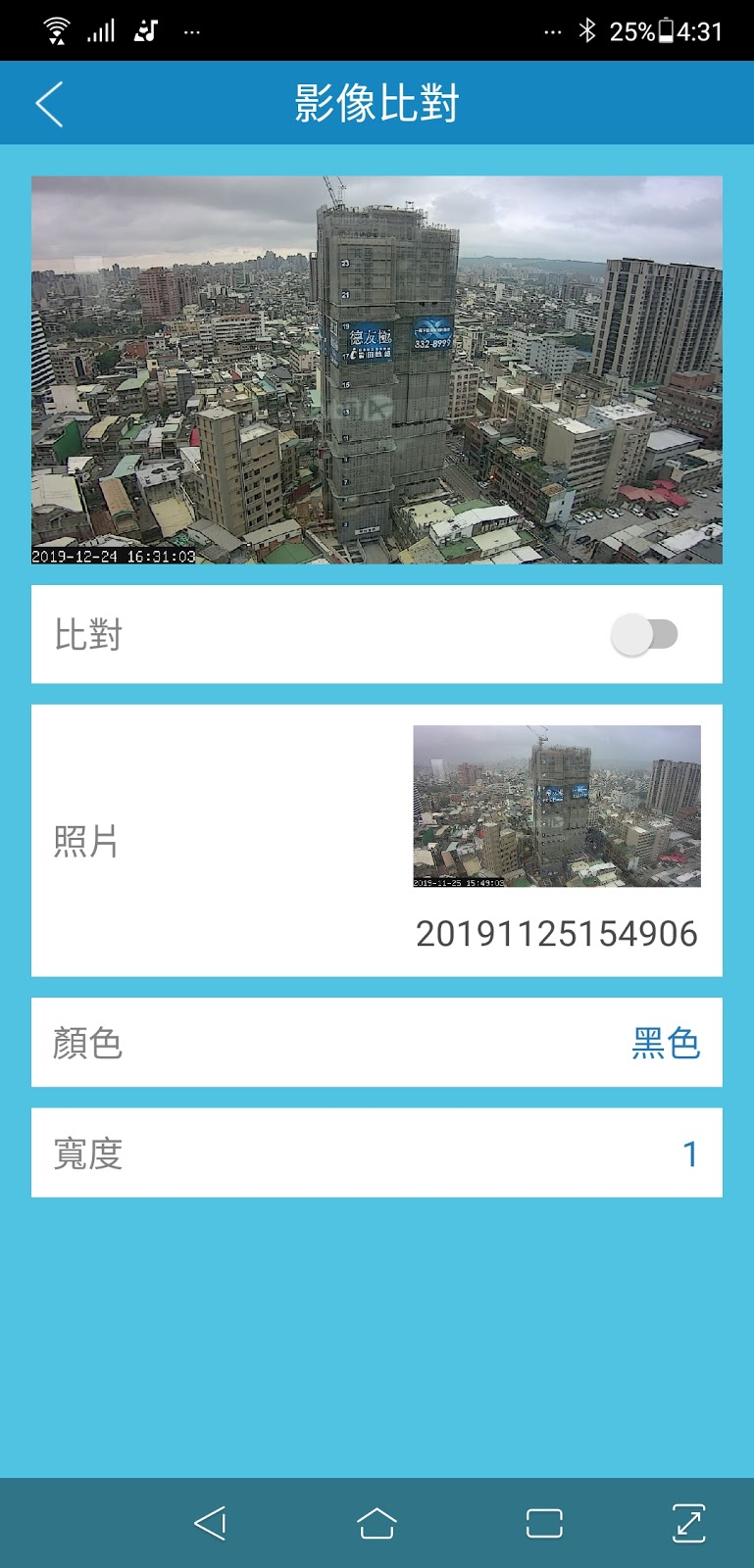Open the main camera image
The height and width of the screenshot is (1568, 754).
pos(377,369)
